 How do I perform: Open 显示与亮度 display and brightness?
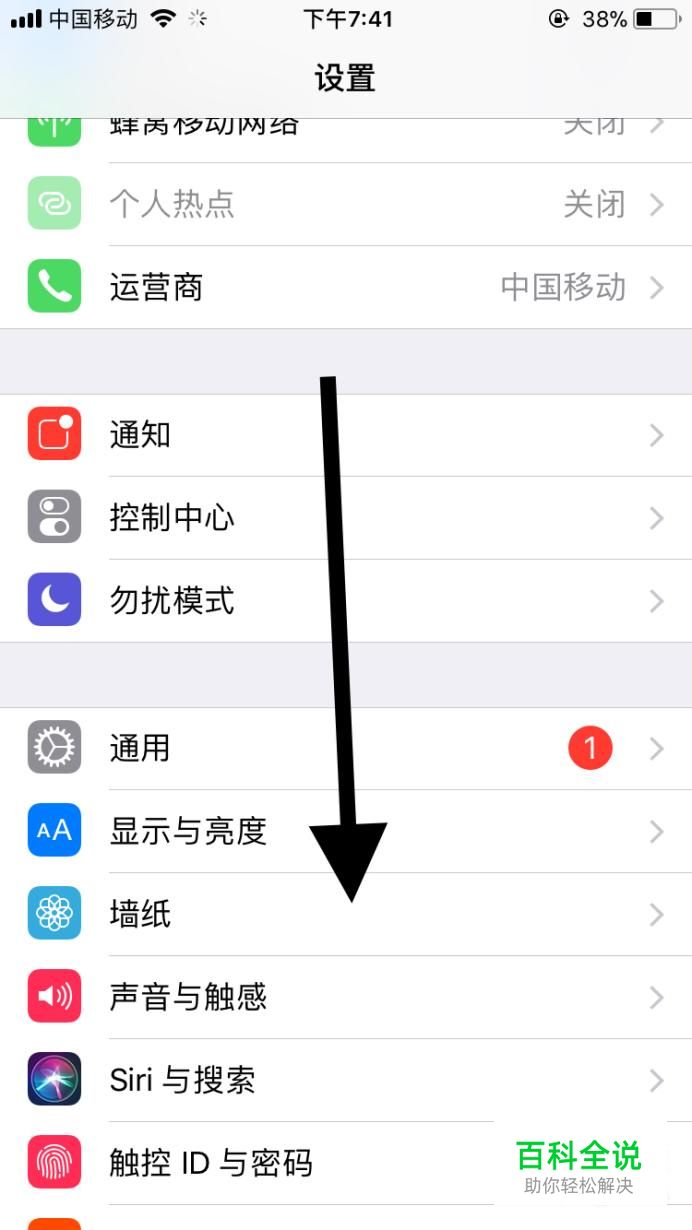coord(346,831)
